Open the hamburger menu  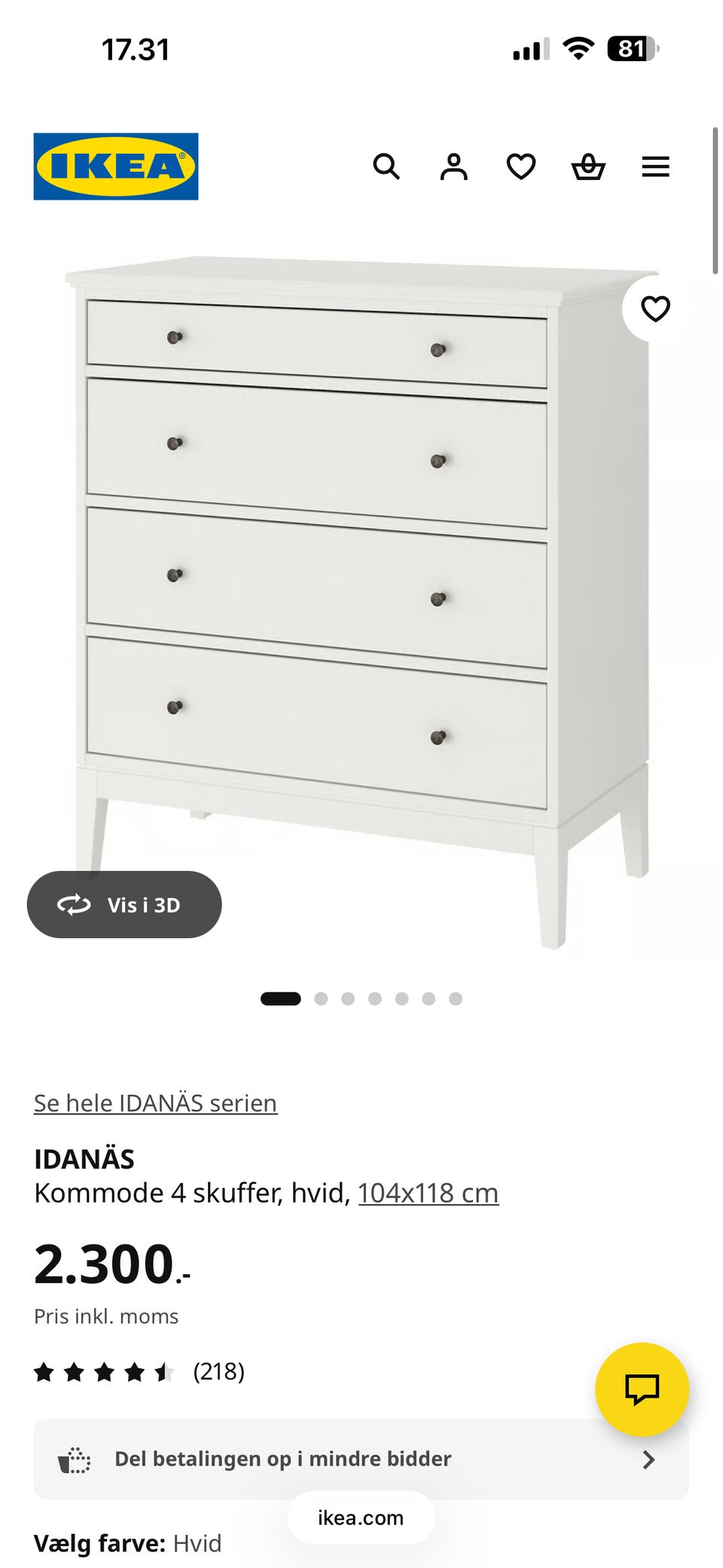pos(655,167)
